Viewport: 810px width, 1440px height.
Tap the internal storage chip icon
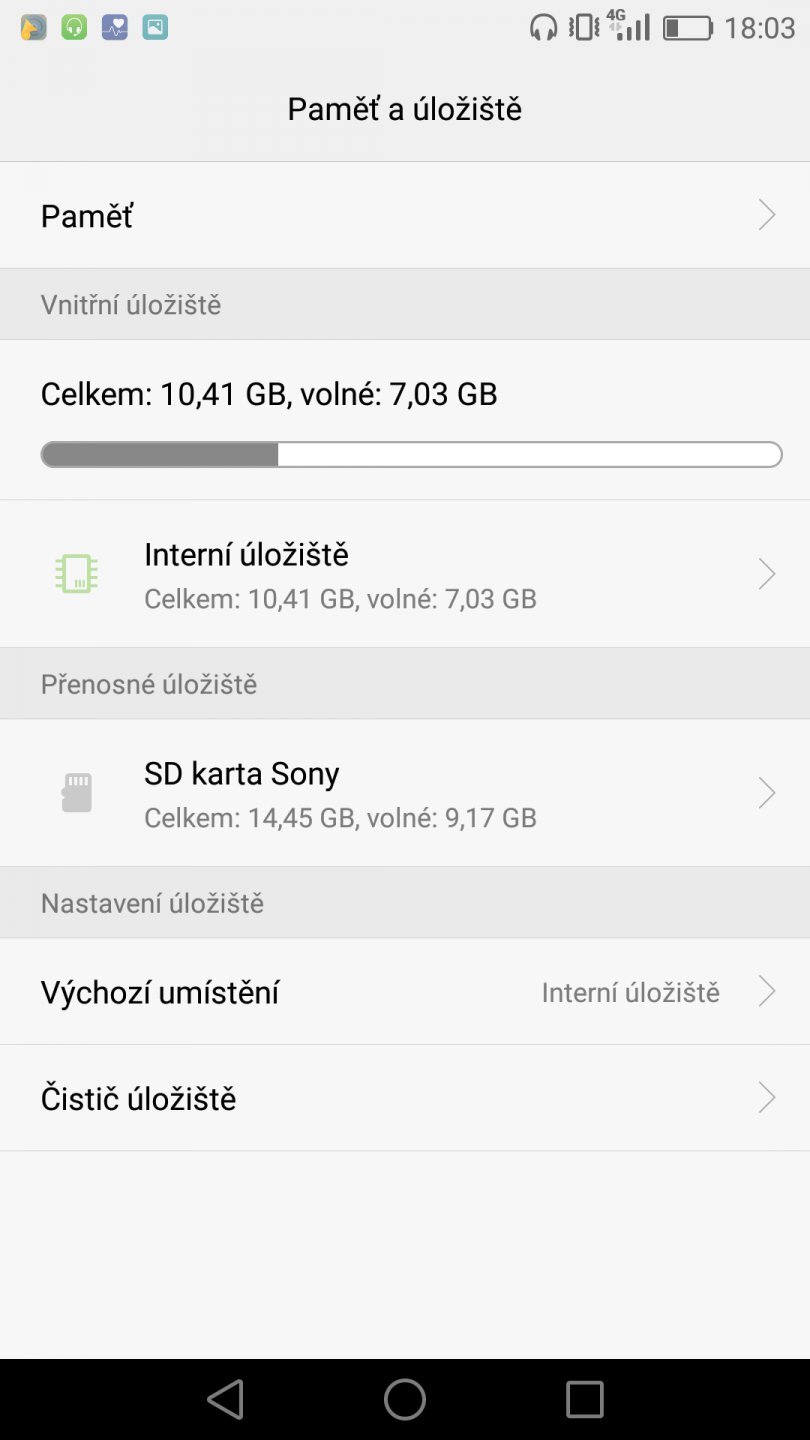tap(74, 572)
